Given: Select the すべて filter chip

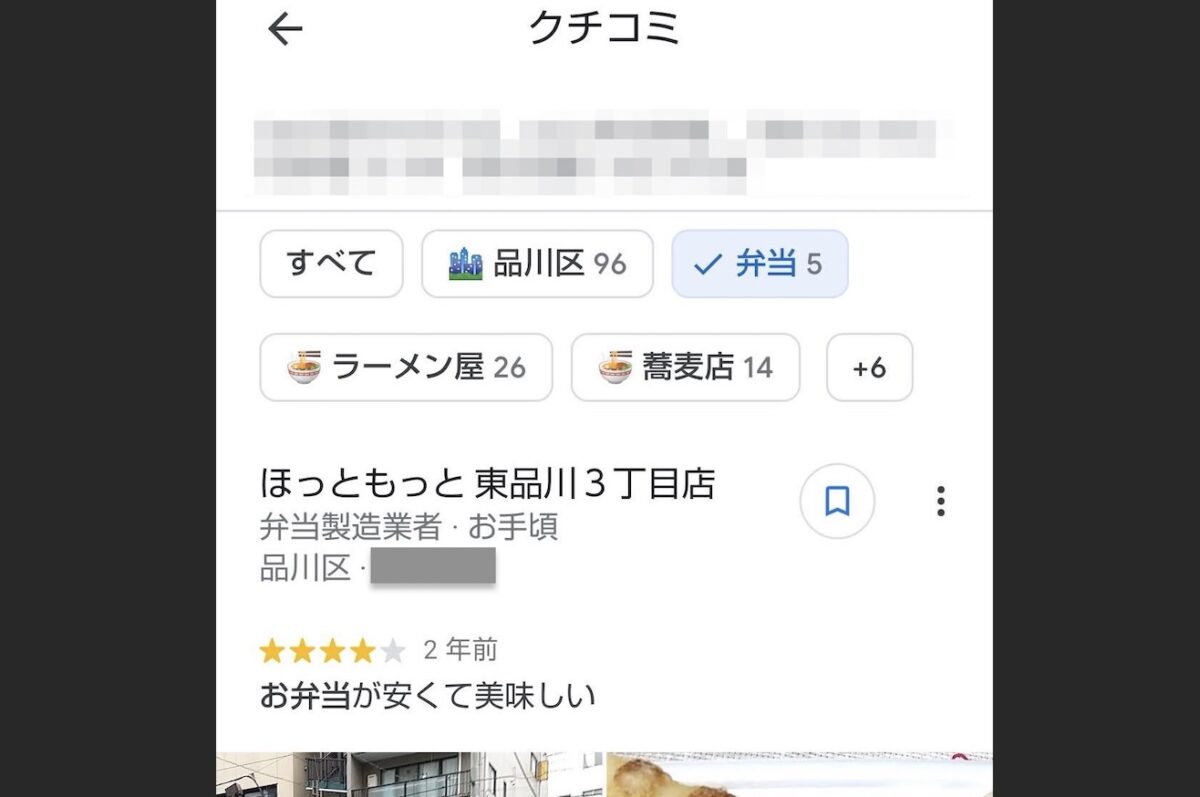Looking at the screenshot, I should coord(331,264).
